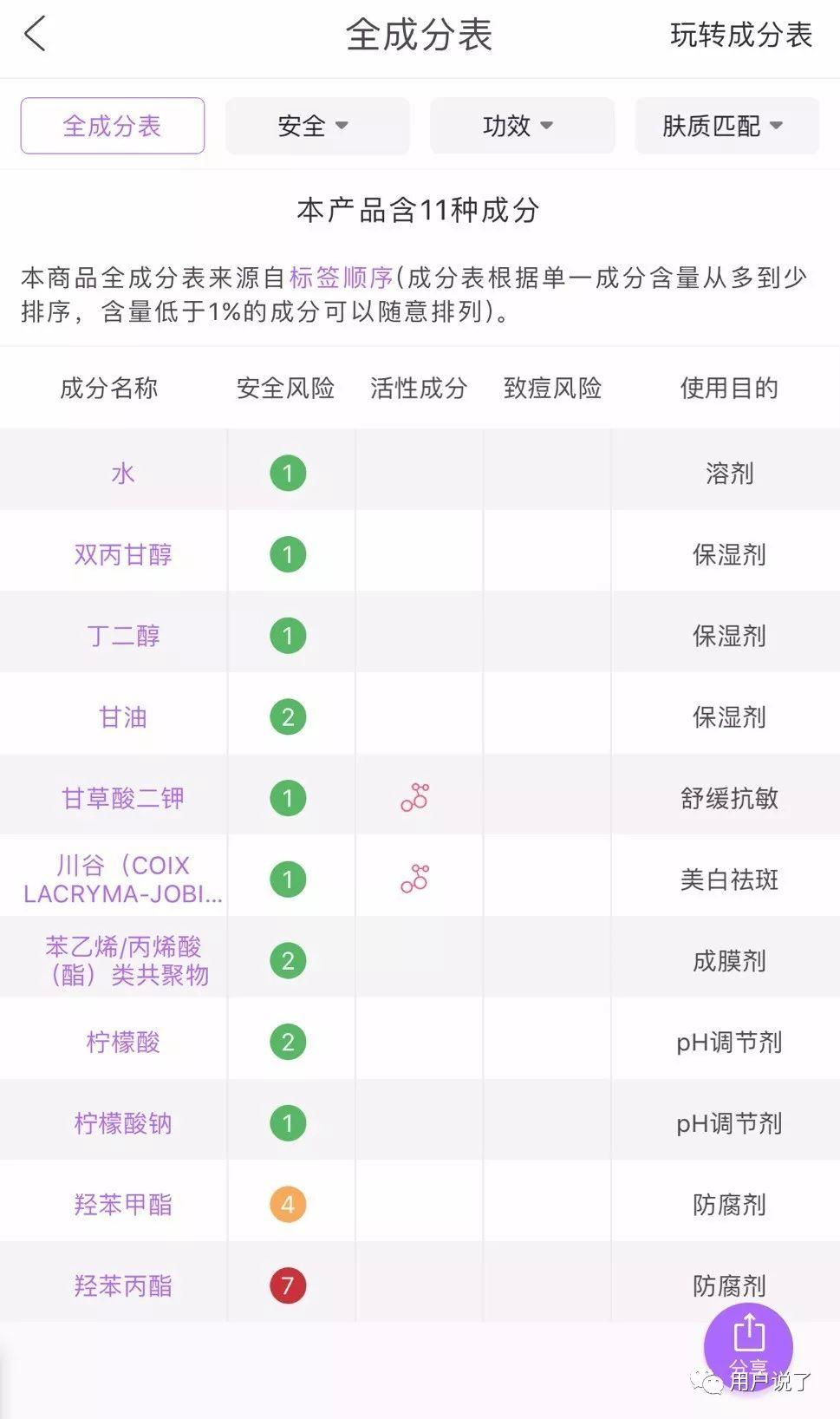
Task: Tap the green badge 2 for 柠檬酸
Action: click(288, 1042)
